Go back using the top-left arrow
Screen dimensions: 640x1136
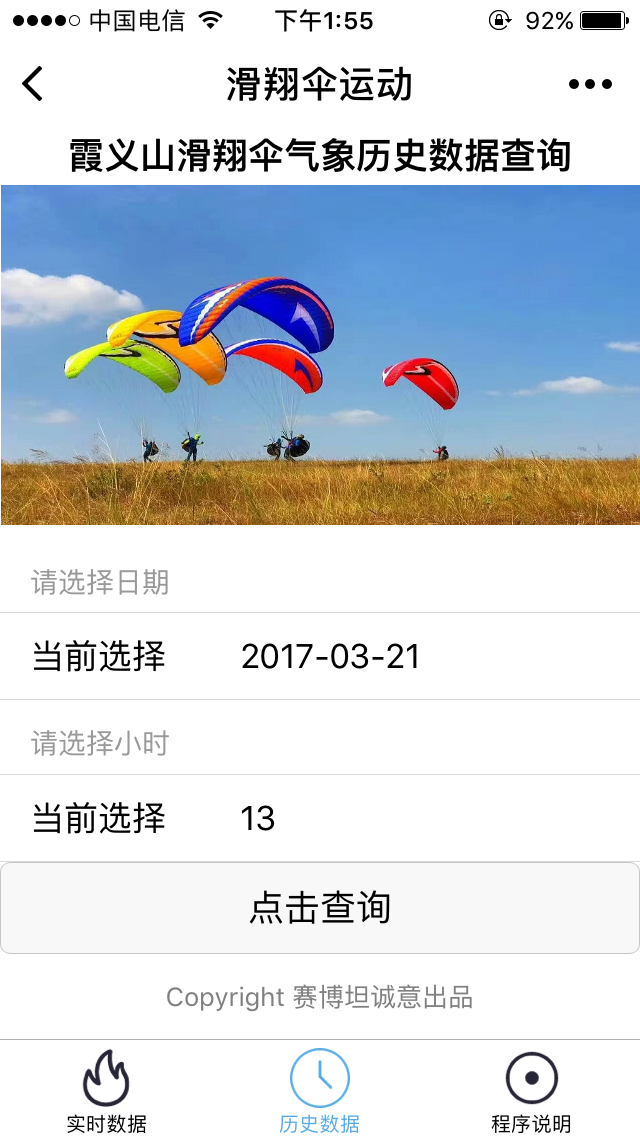pyautogui.click(x=33, y=84)
